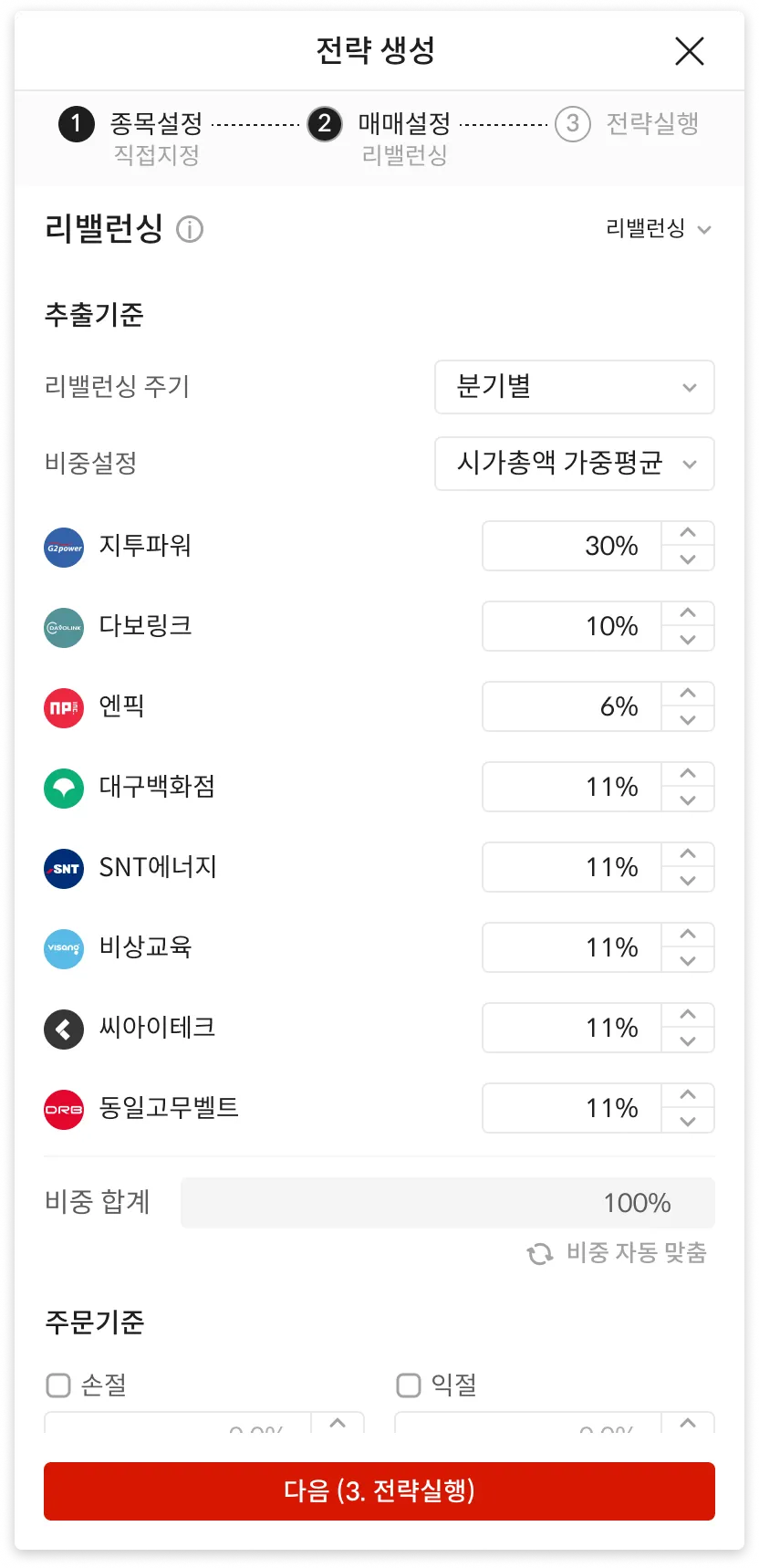Edit the 비상교육 weight field

coord(572,947)
